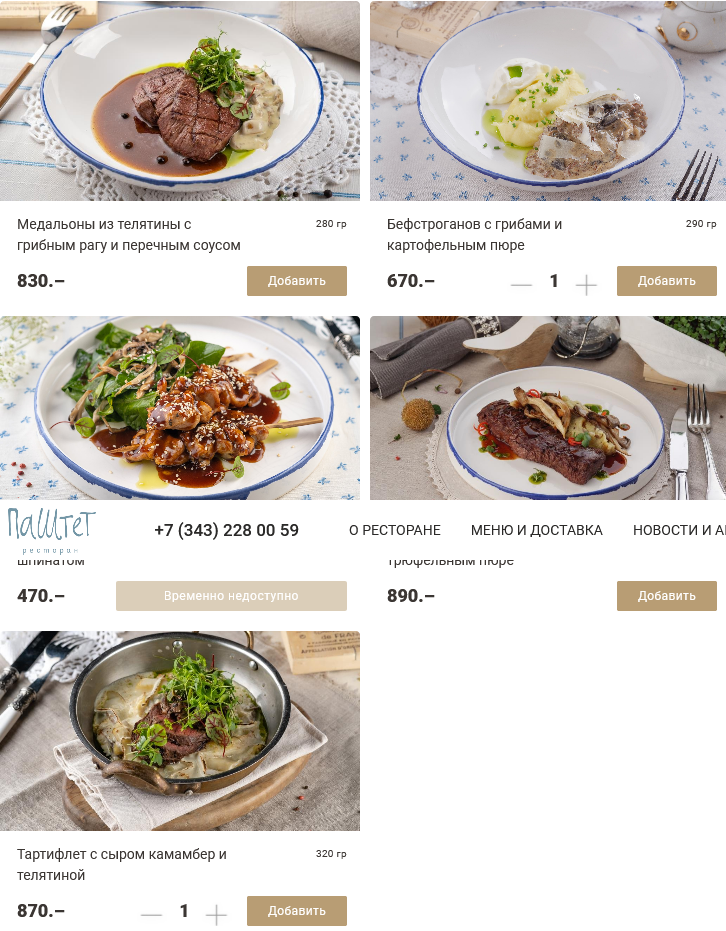Open the tartiflette dish photo
This screenshot has width=726, height=931.
coord(180,730)
